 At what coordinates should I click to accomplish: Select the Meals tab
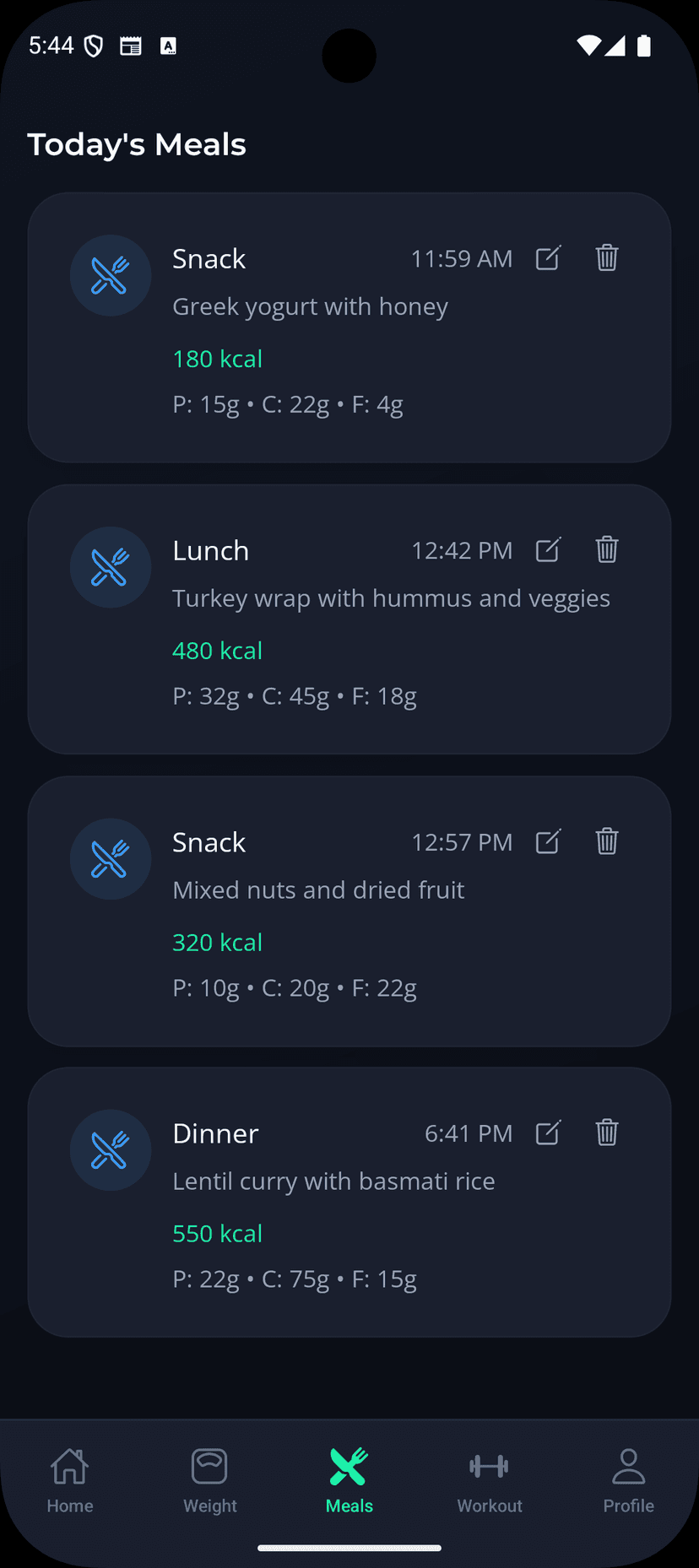pyautogui.click(x=349, y=1477)
